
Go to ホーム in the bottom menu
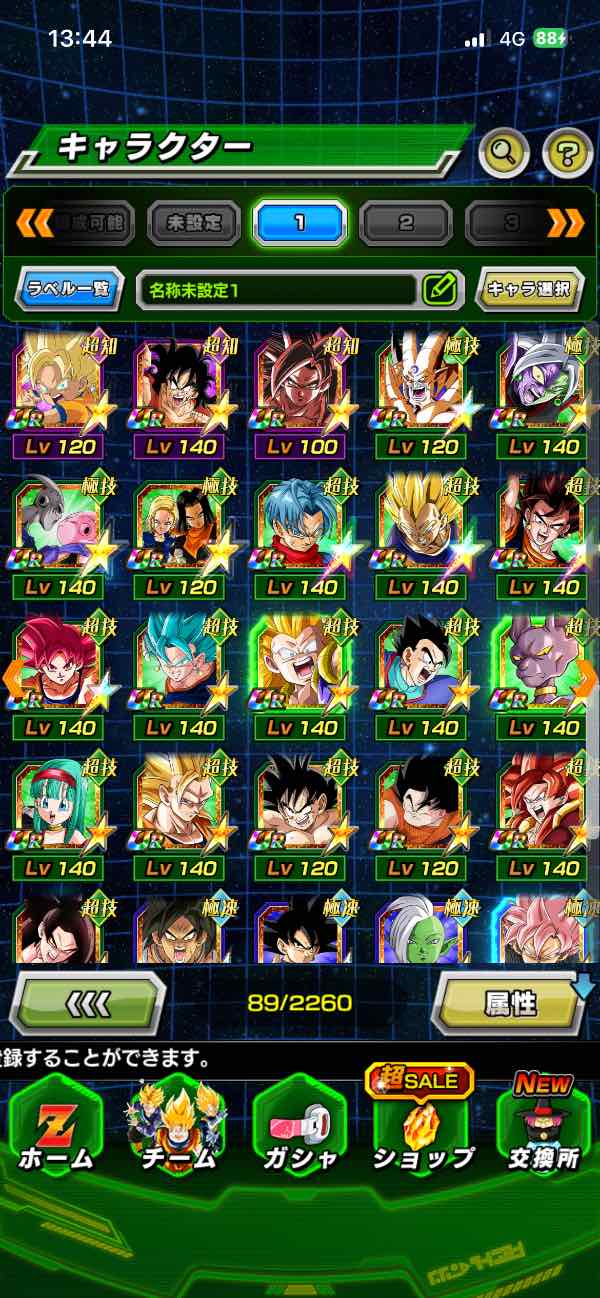(55, 1128)
